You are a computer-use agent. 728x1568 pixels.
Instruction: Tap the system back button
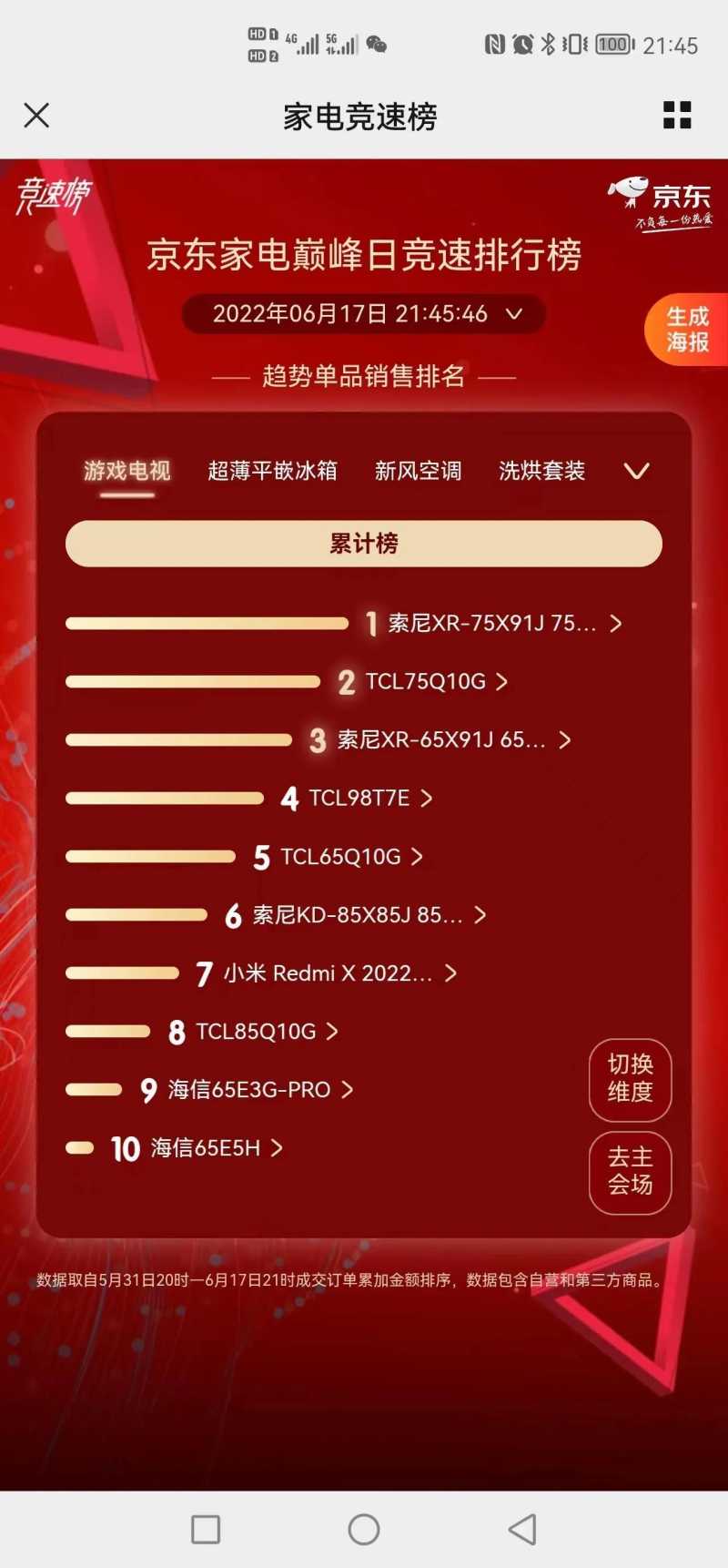click(522, 1529)
